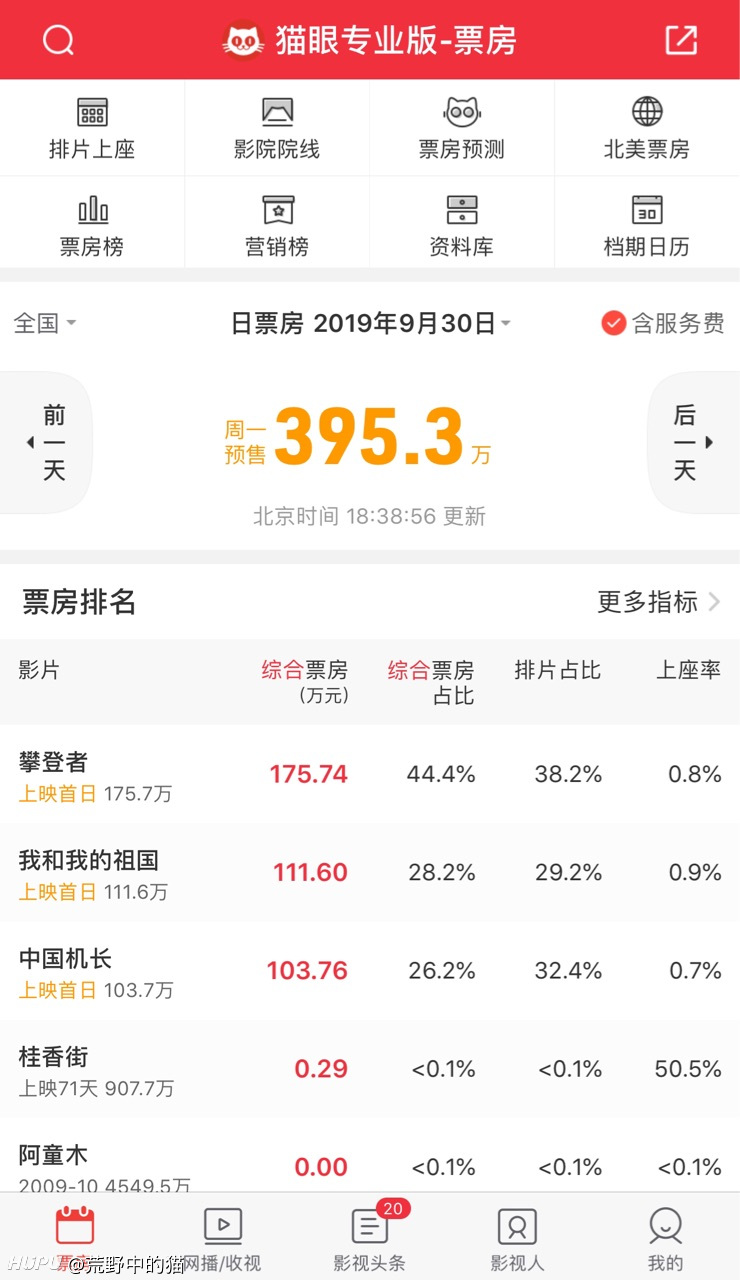Open 北美票房 North America box office
This screenshot has width=740, height=1280.
click(x=647, y=129)
